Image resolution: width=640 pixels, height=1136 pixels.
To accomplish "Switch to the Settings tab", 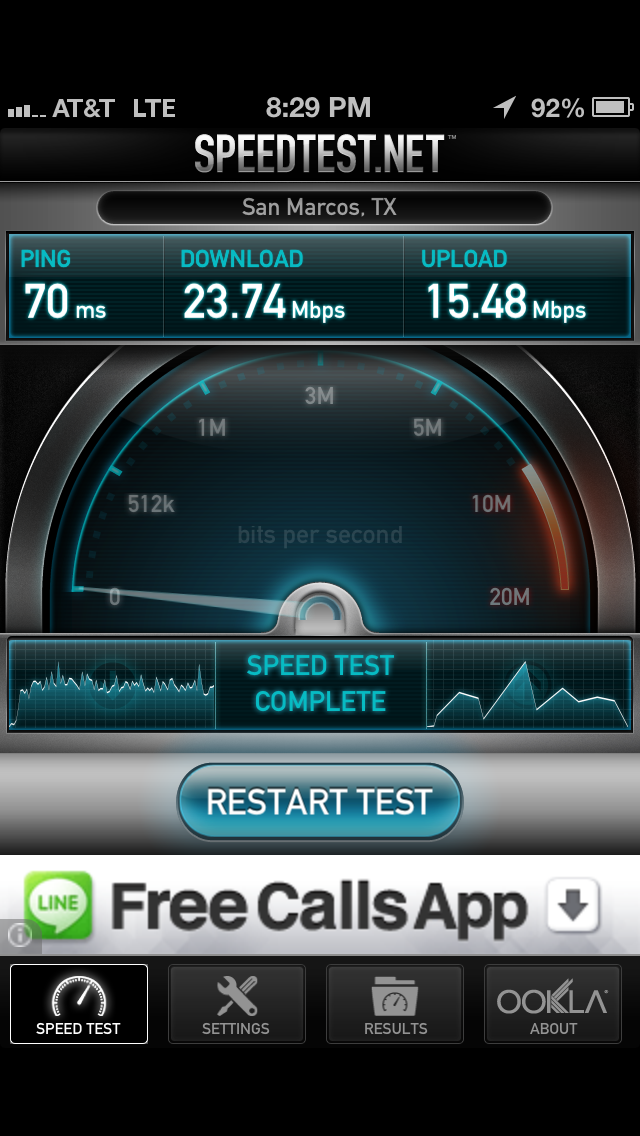I will [x=236, y=1004].
